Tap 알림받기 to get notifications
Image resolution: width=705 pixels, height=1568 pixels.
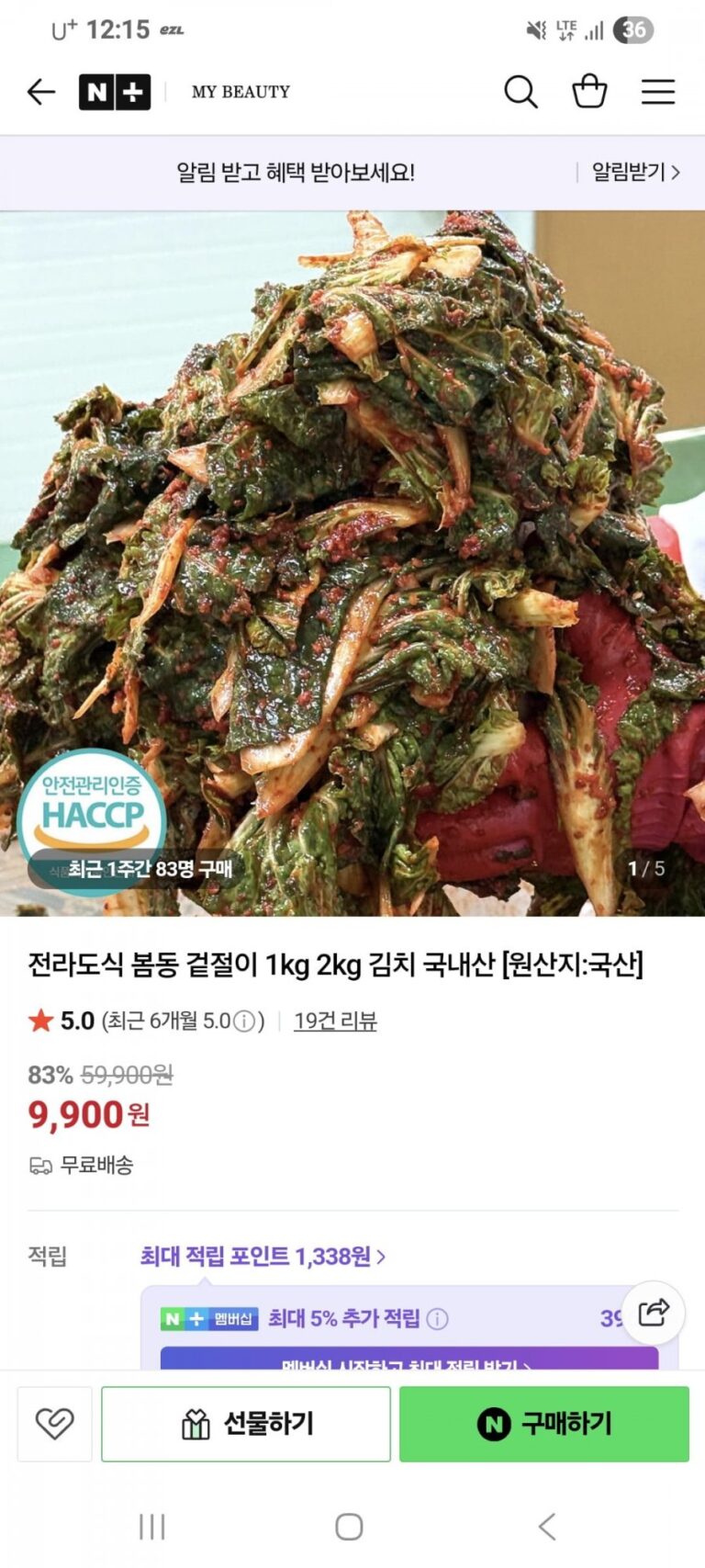point(635,172)
